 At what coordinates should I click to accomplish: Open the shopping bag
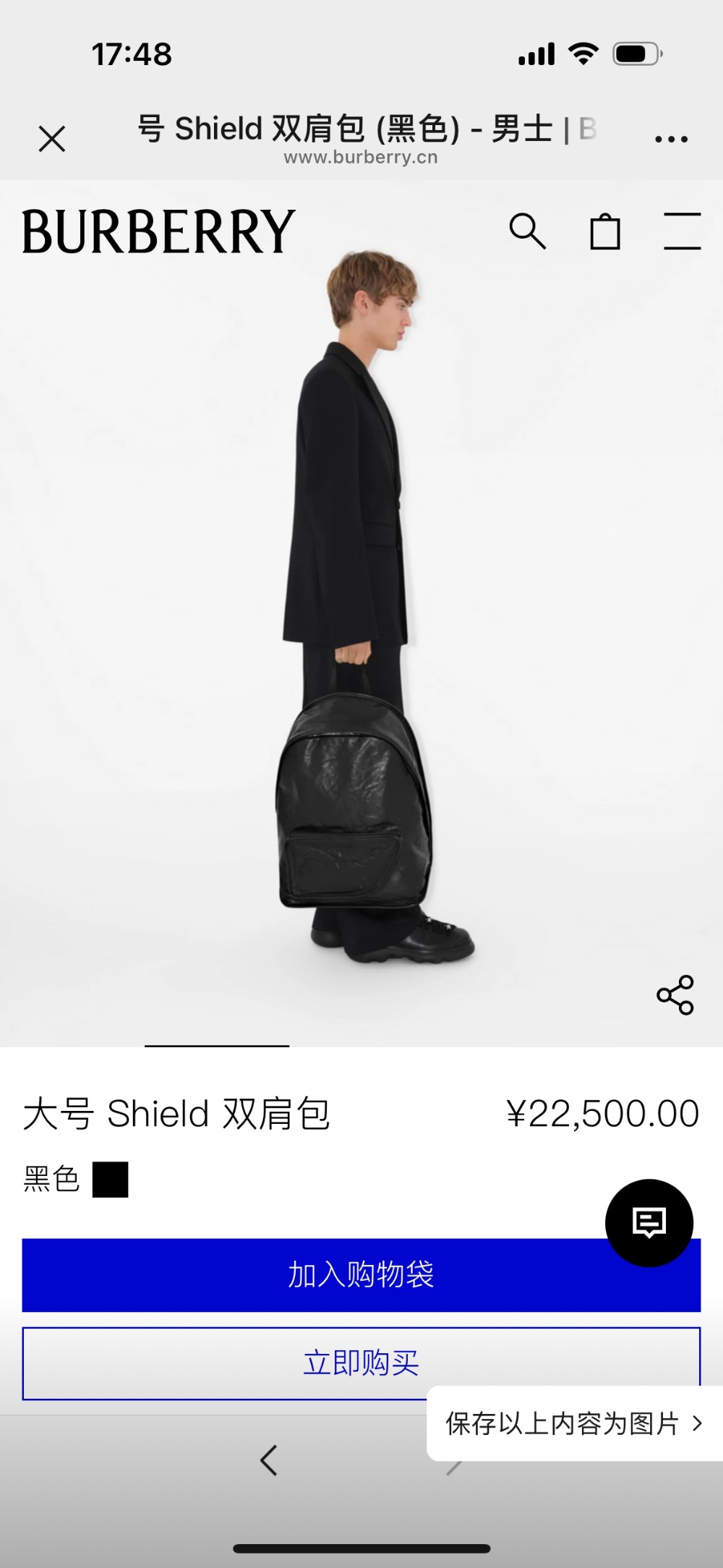(x=605, y=232)
